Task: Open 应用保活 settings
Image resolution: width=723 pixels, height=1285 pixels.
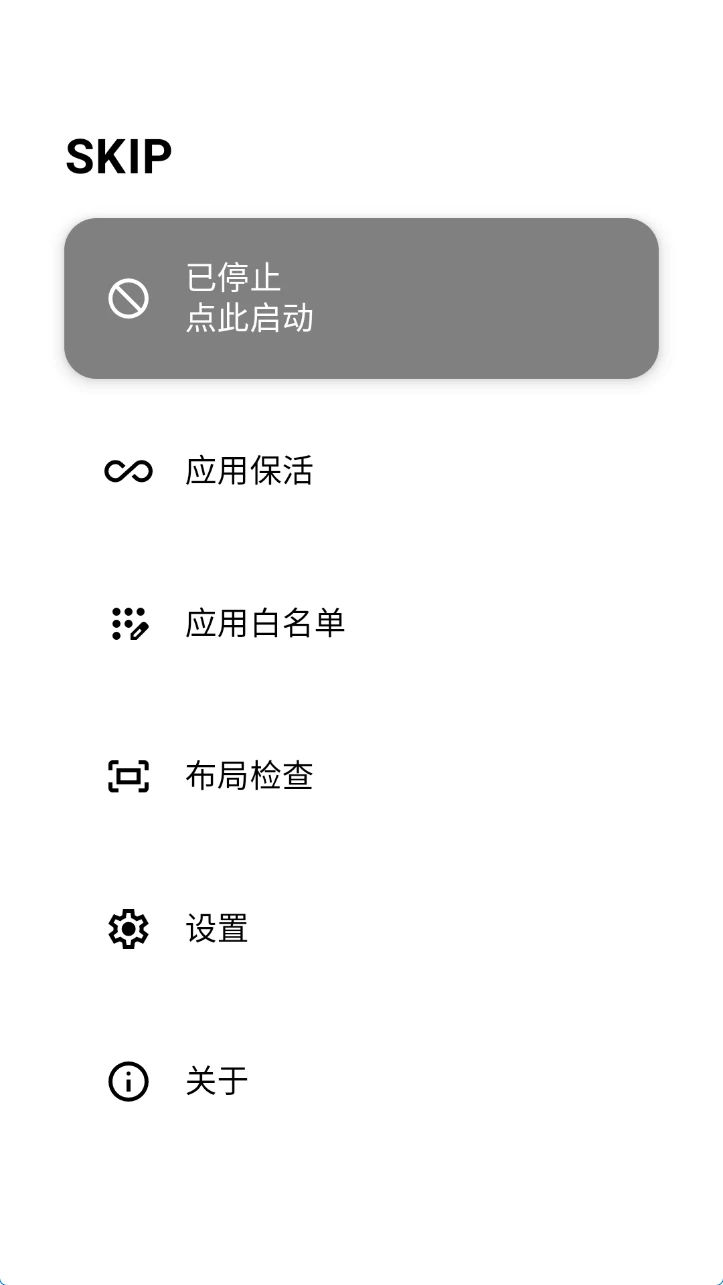Action: point(249,470)
